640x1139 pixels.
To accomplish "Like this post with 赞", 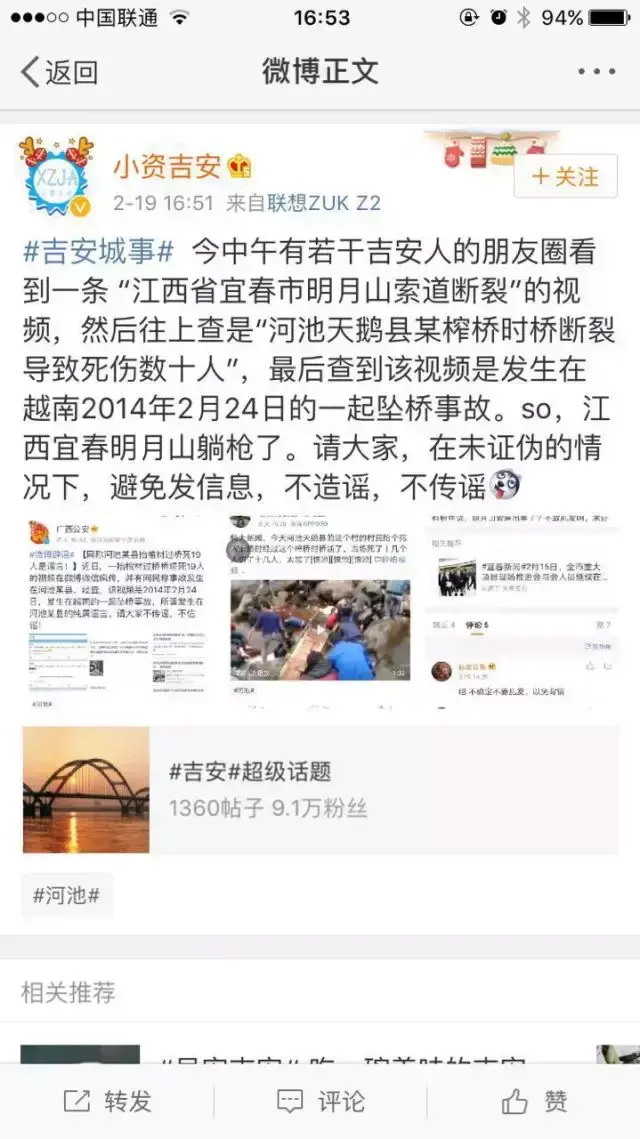I will (x=535, y=1101).
